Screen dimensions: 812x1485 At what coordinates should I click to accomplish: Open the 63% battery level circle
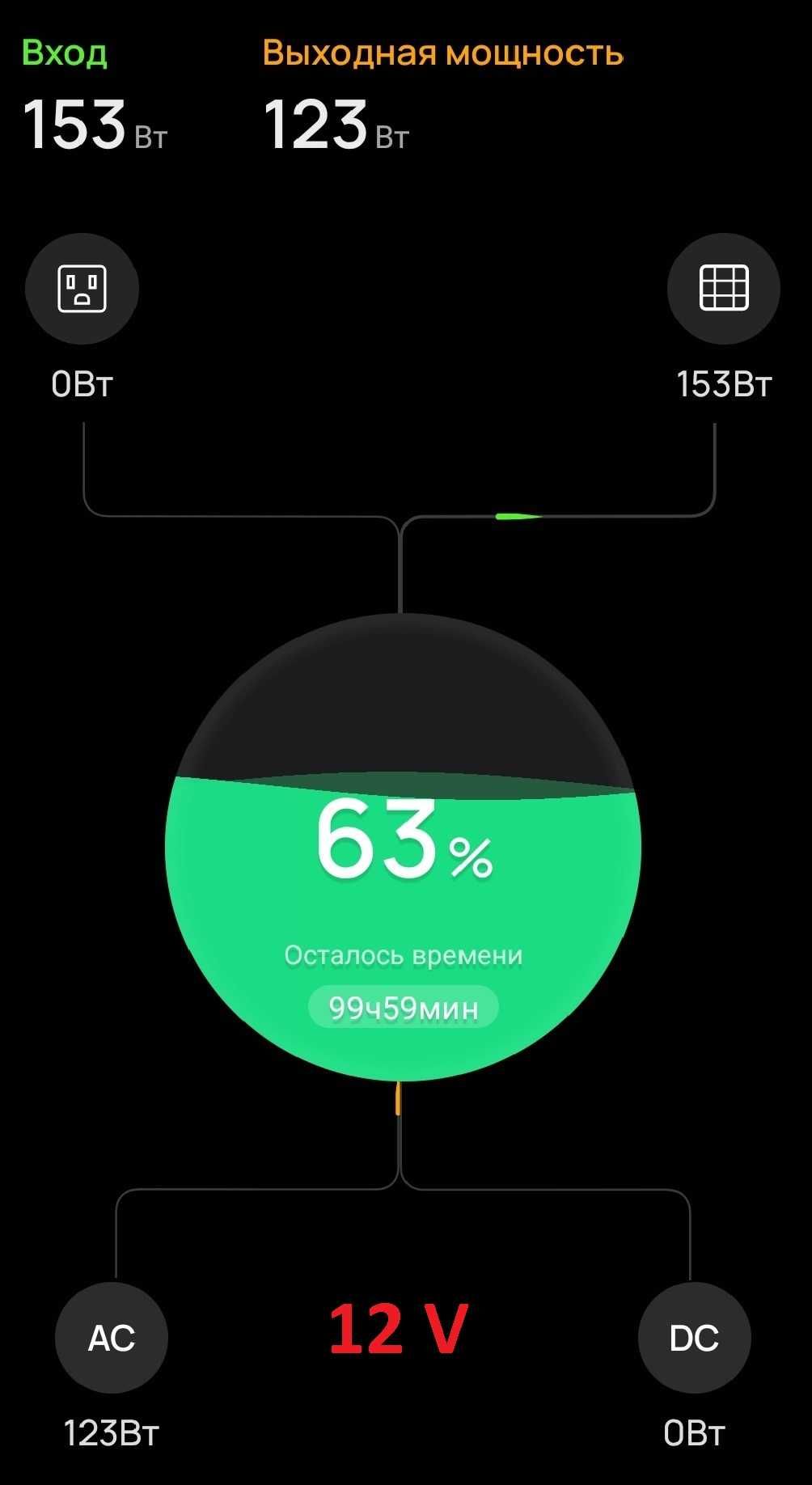[403, 847]
